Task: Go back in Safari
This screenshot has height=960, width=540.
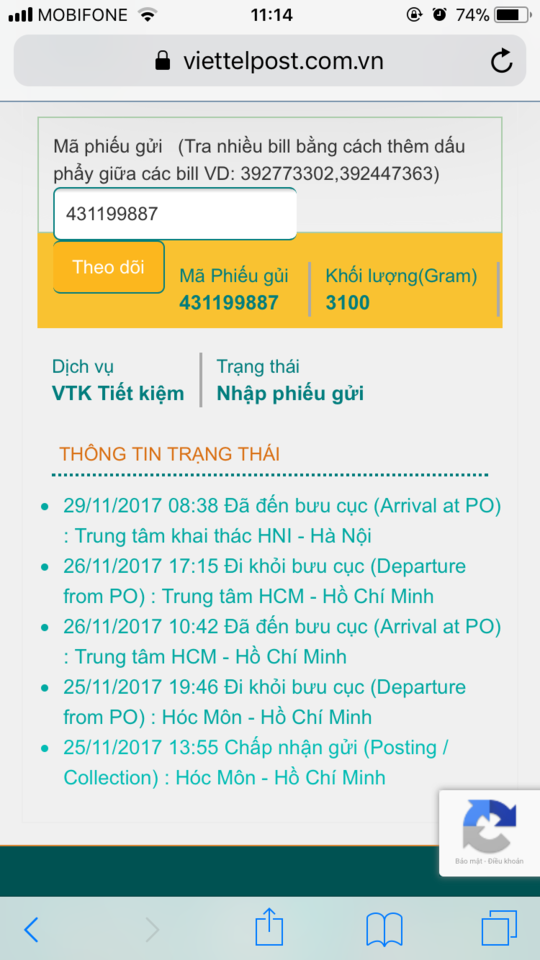Action: [x=31, y=929]
